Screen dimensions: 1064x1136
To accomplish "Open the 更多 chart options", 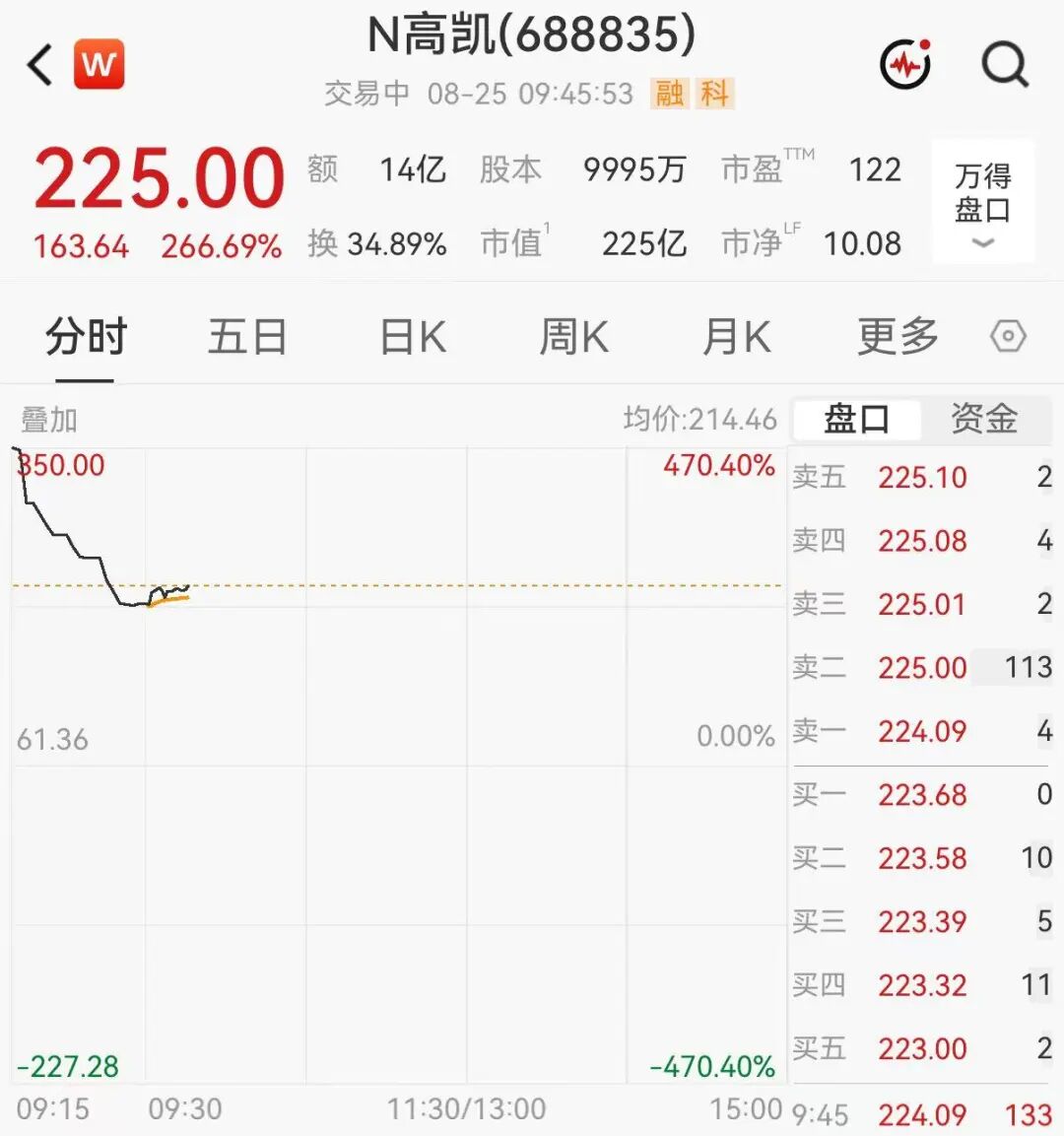I will click(898, 337).
